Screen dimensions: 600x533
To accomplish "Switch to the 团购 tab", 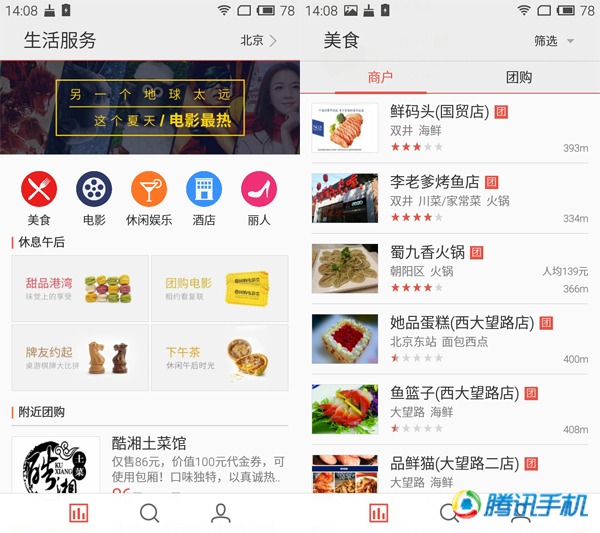I will (519, 77).
